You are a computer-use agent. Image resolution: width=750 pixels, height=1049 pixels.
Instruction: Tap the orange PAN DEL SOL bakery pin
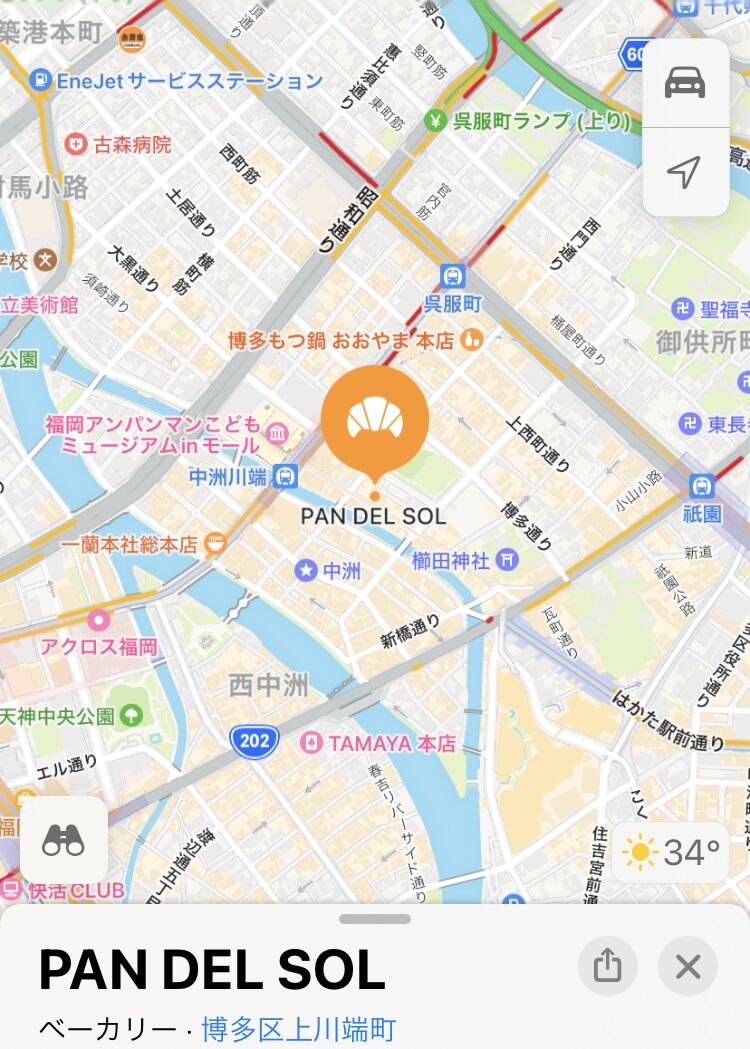click(375, 421)
